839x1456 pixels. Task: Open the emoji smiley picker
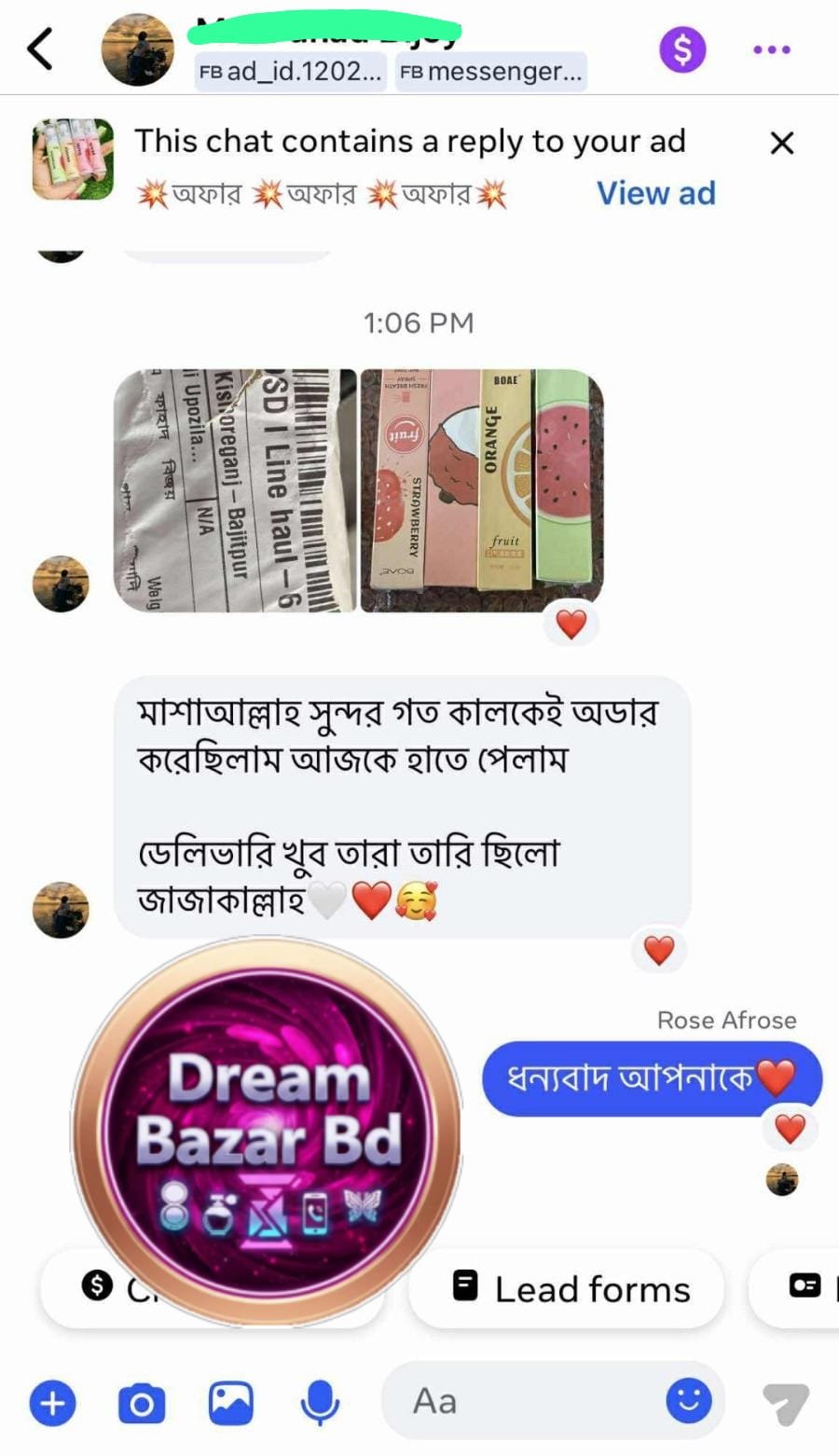click(689, 1401)
